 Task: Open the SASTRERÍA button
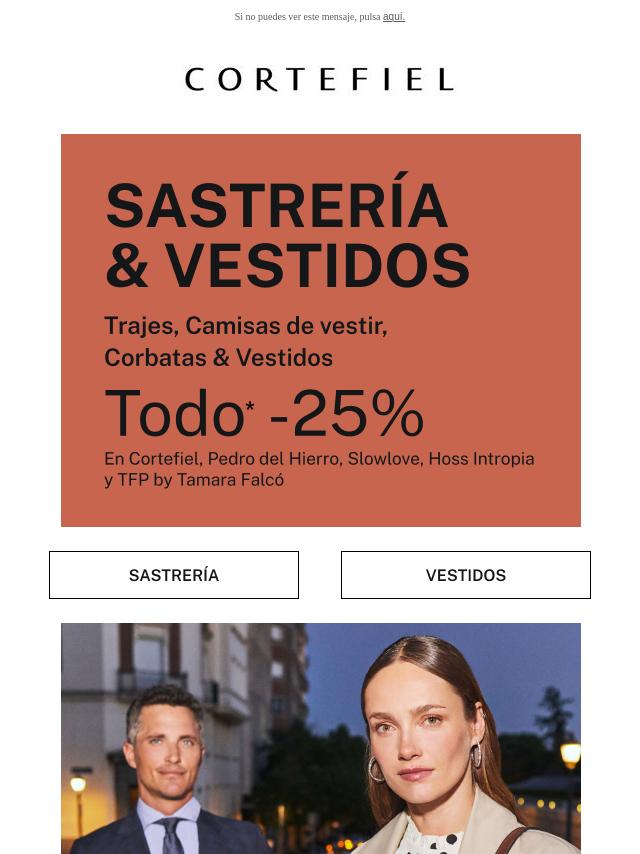pos(174,575)
